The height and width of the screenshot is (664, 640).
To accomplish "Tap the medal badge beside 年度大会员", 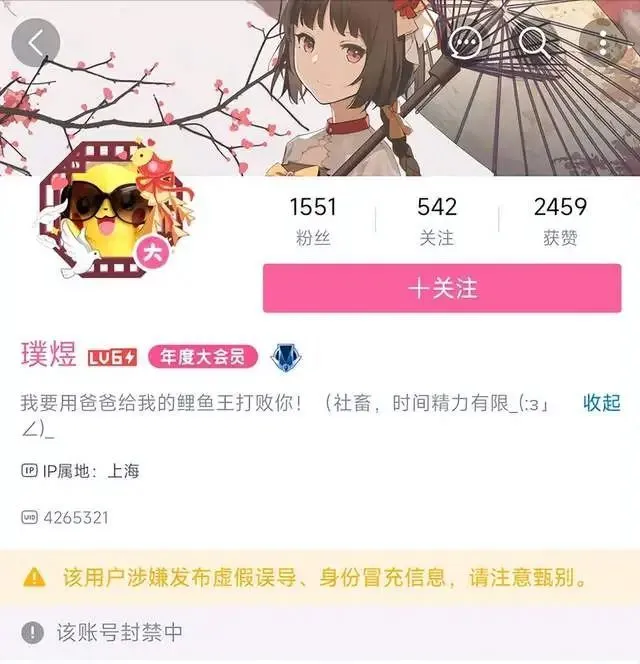I will (x=287, y=356).
